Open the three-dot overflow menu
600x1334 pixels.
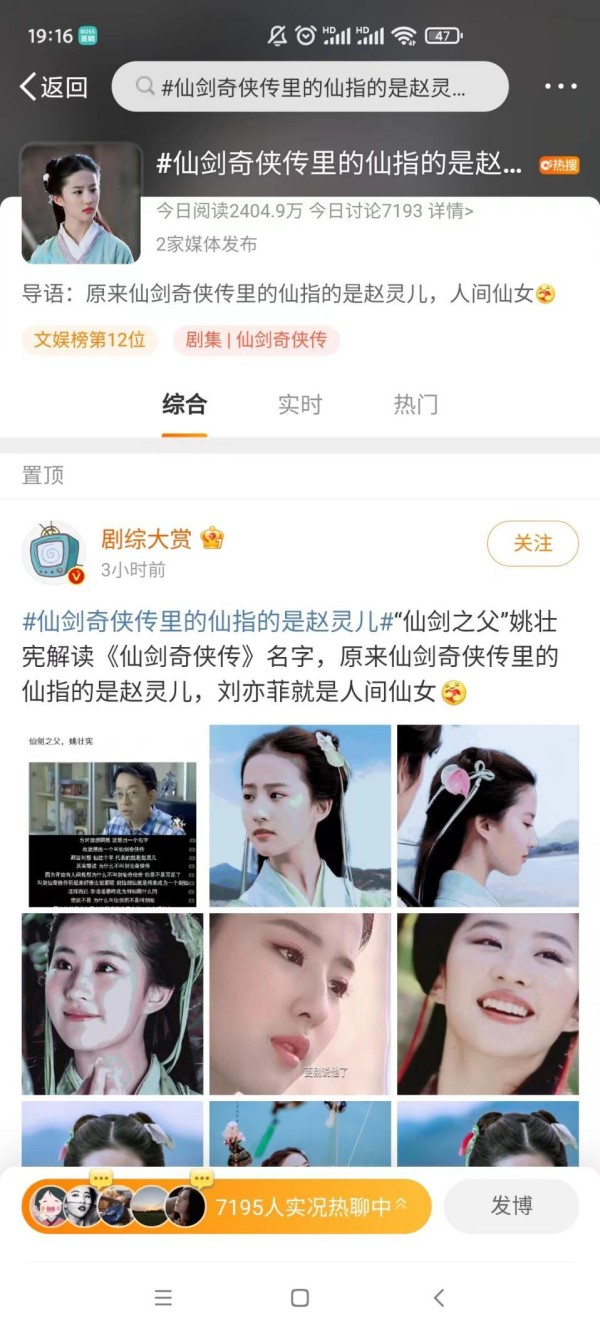coord(560,87)
